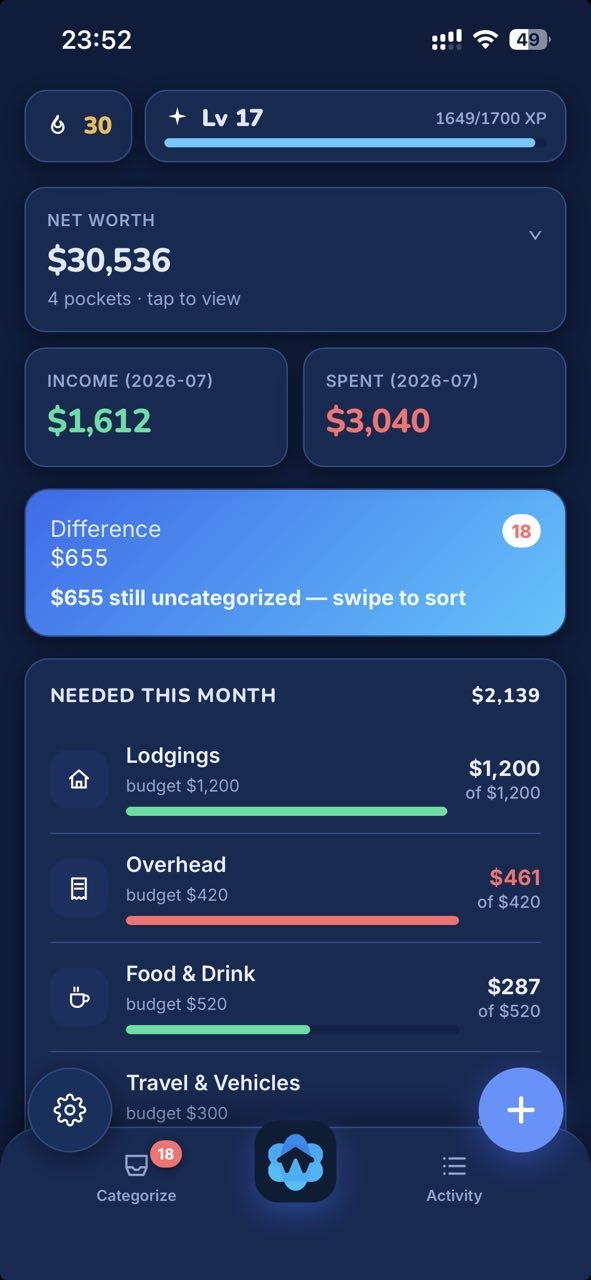
Task: Open the Food & Drink budget row
Action: click(x=295, y=997)
